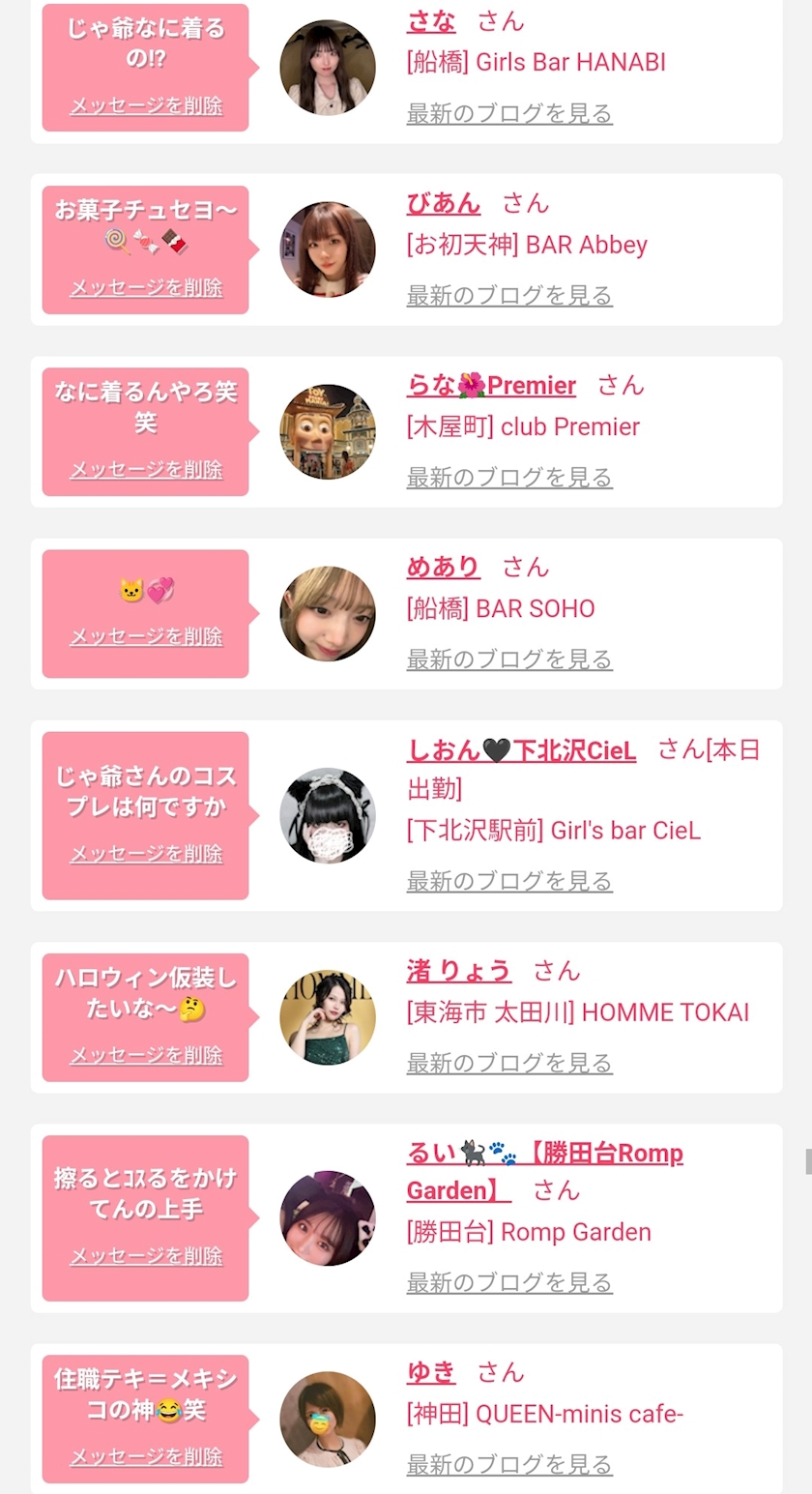Delete the message about じゃ爺さんのコスプレ
The height and width of the screenshot is (1494, 812).
tap(146, 854)
